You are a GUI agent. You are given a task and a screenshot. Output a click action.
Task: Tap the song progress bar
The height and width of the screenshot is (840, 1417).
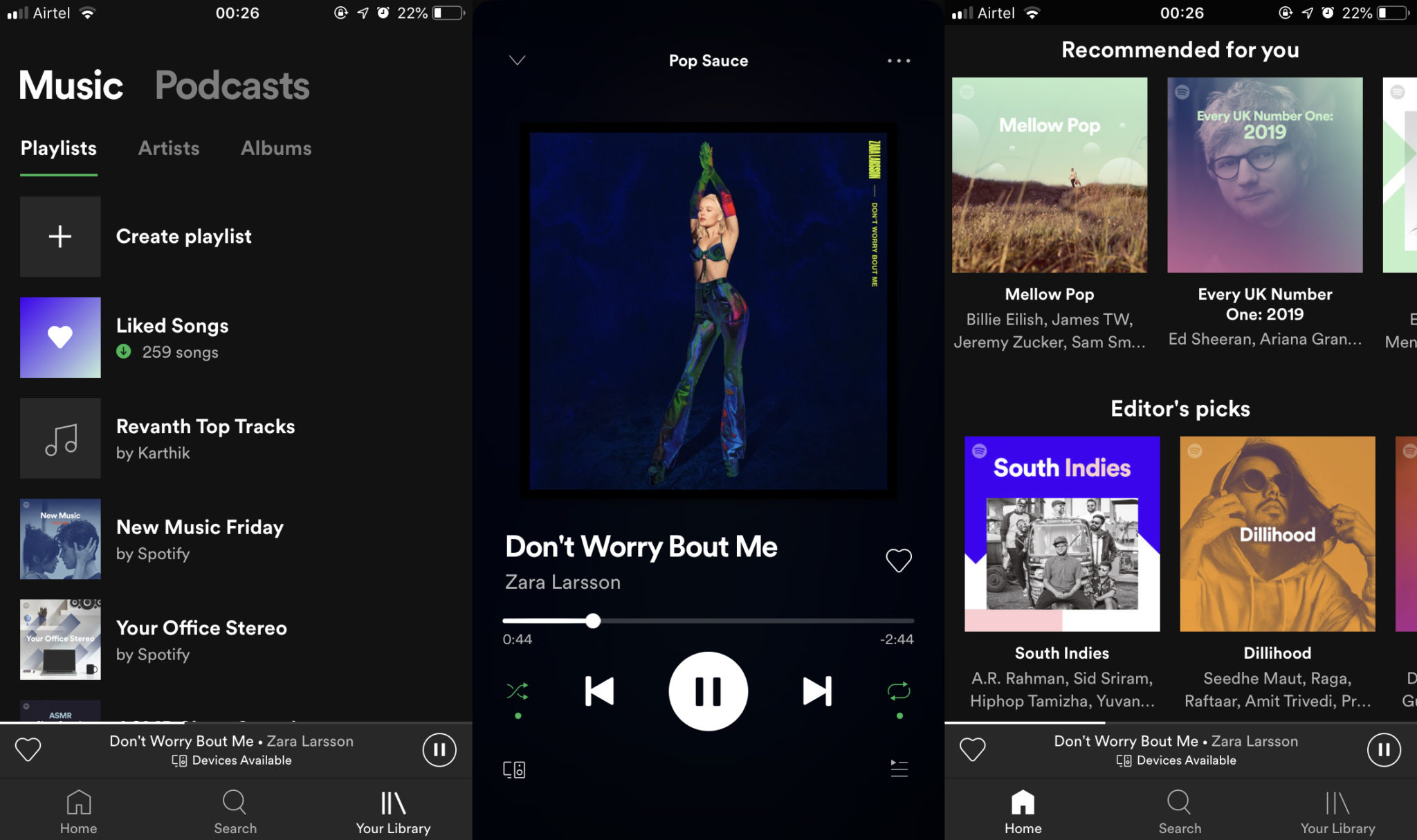[x=708, y=621]
